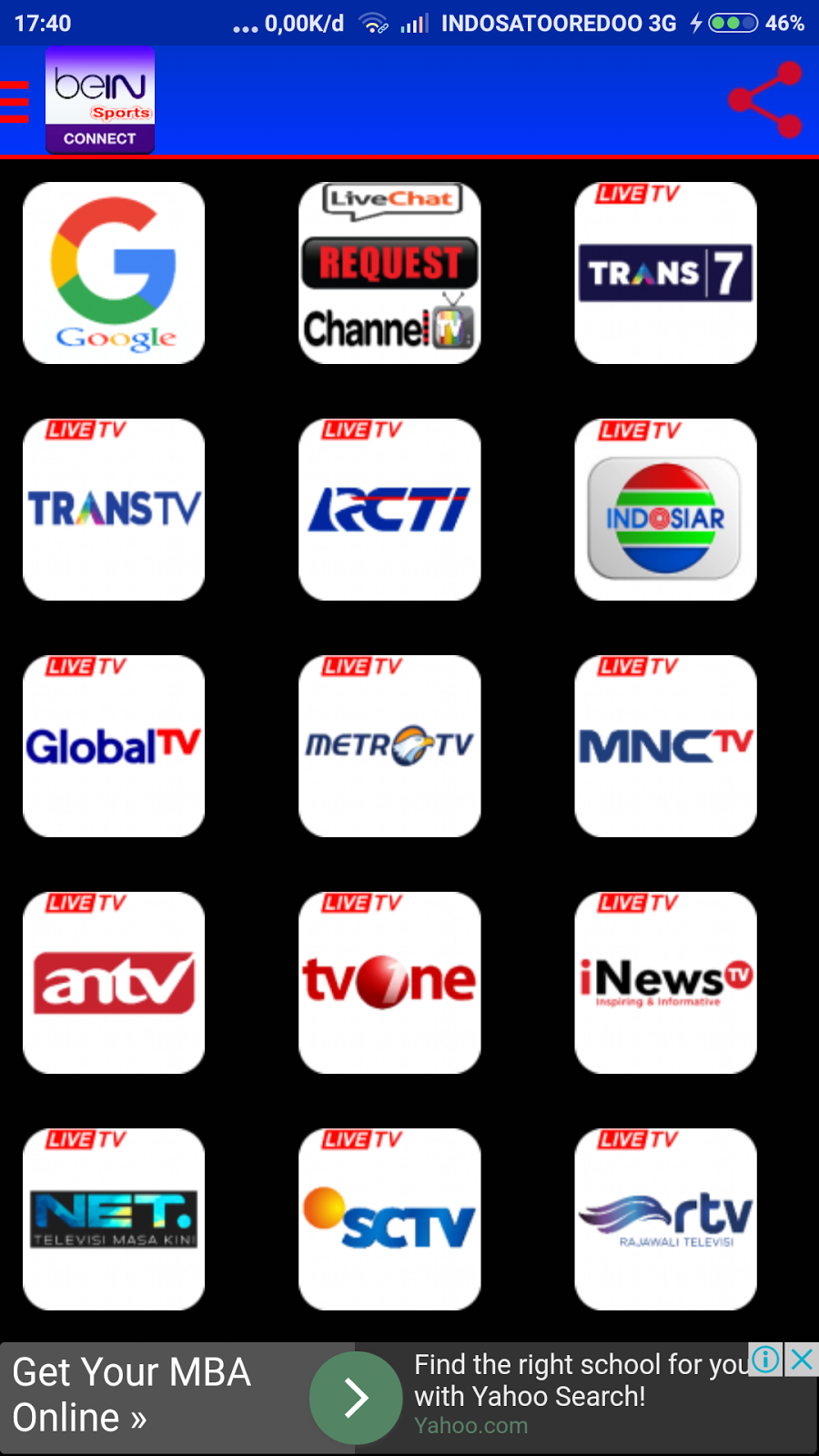This screenshot has height=1456, width=819.
Task: Select iNews TV channel tile
Action: [665, 983]
